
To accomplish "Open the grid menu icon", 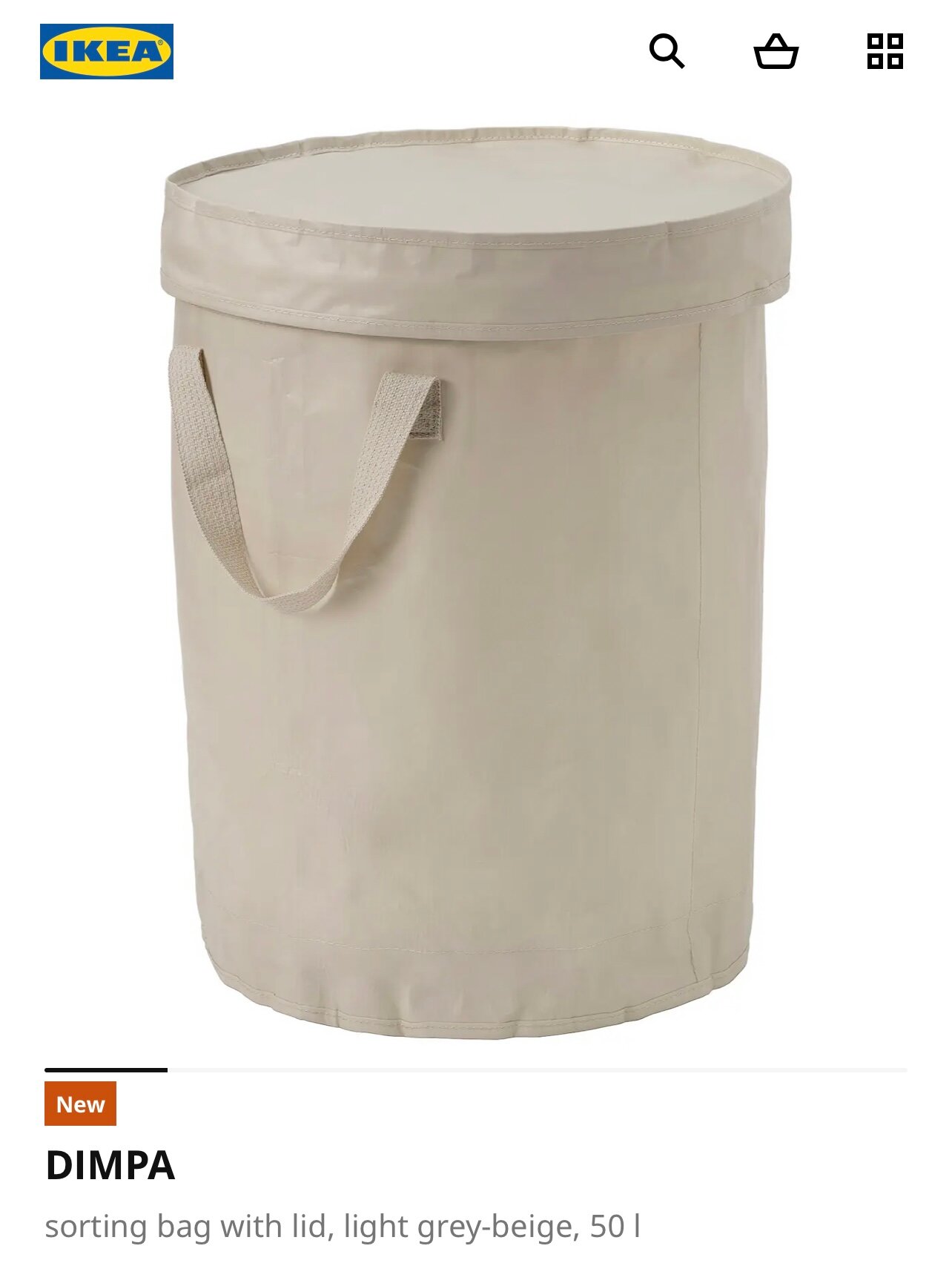I will [x=885, y=51].
